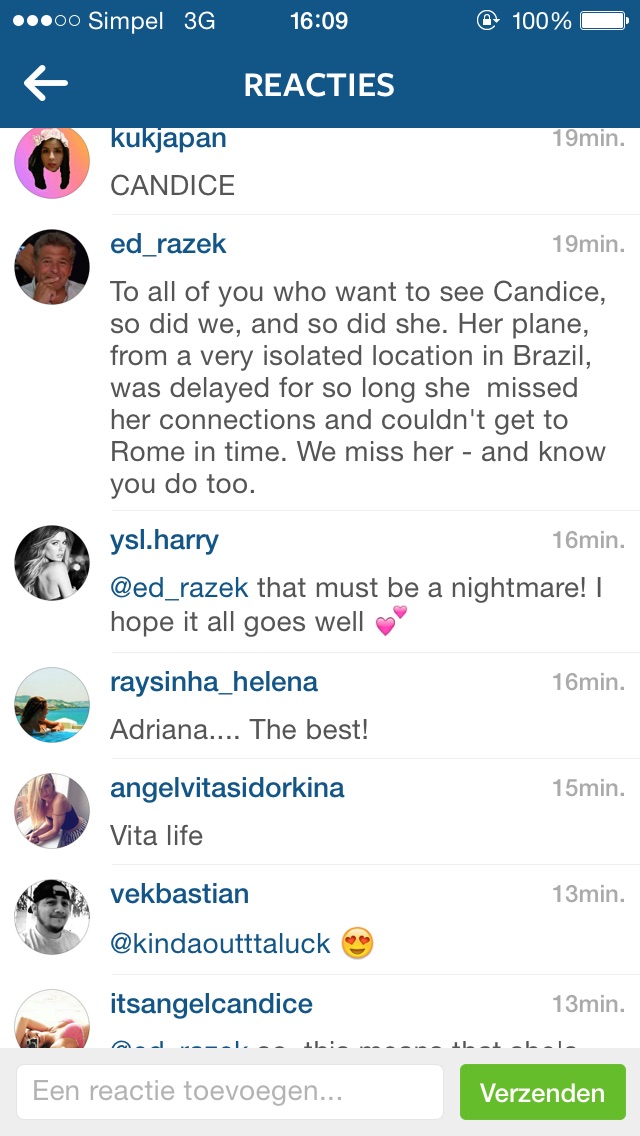Tap the Verzenden button
This screenshot has height=1136, width=640.
(543, 1092)
